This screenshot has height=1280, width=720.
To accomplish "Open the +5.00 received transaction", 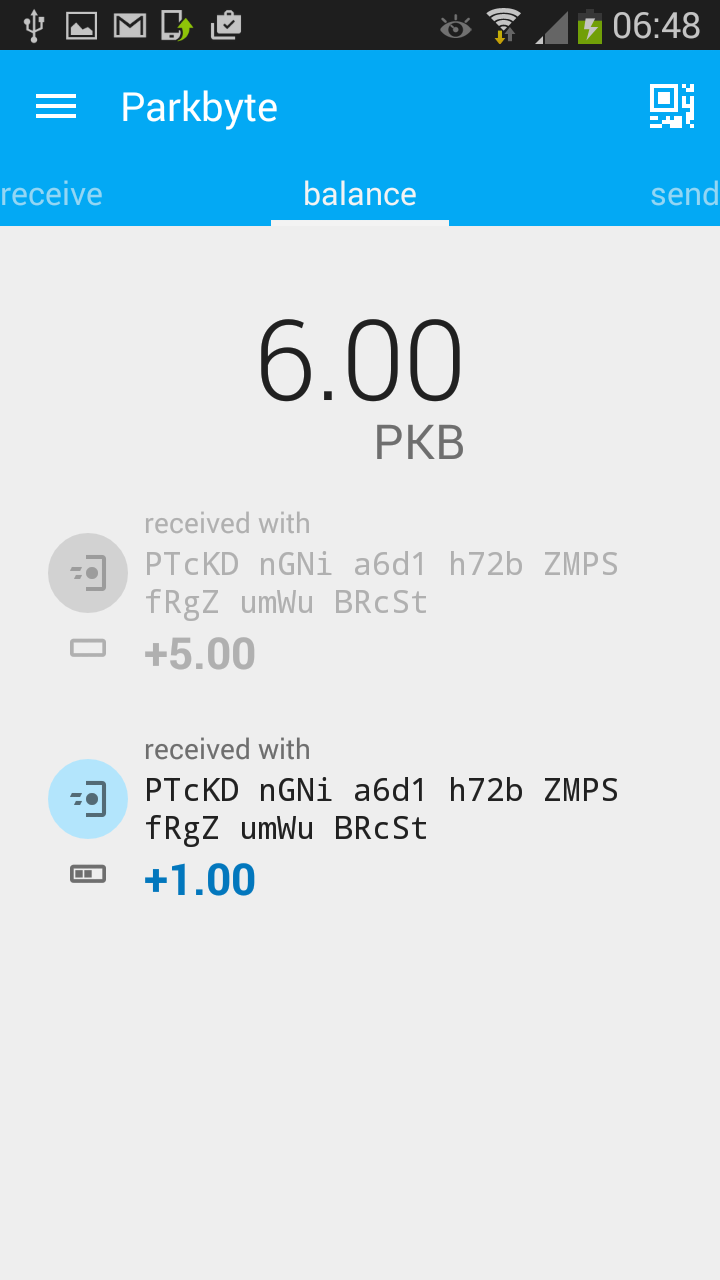I will pos(360,591).
